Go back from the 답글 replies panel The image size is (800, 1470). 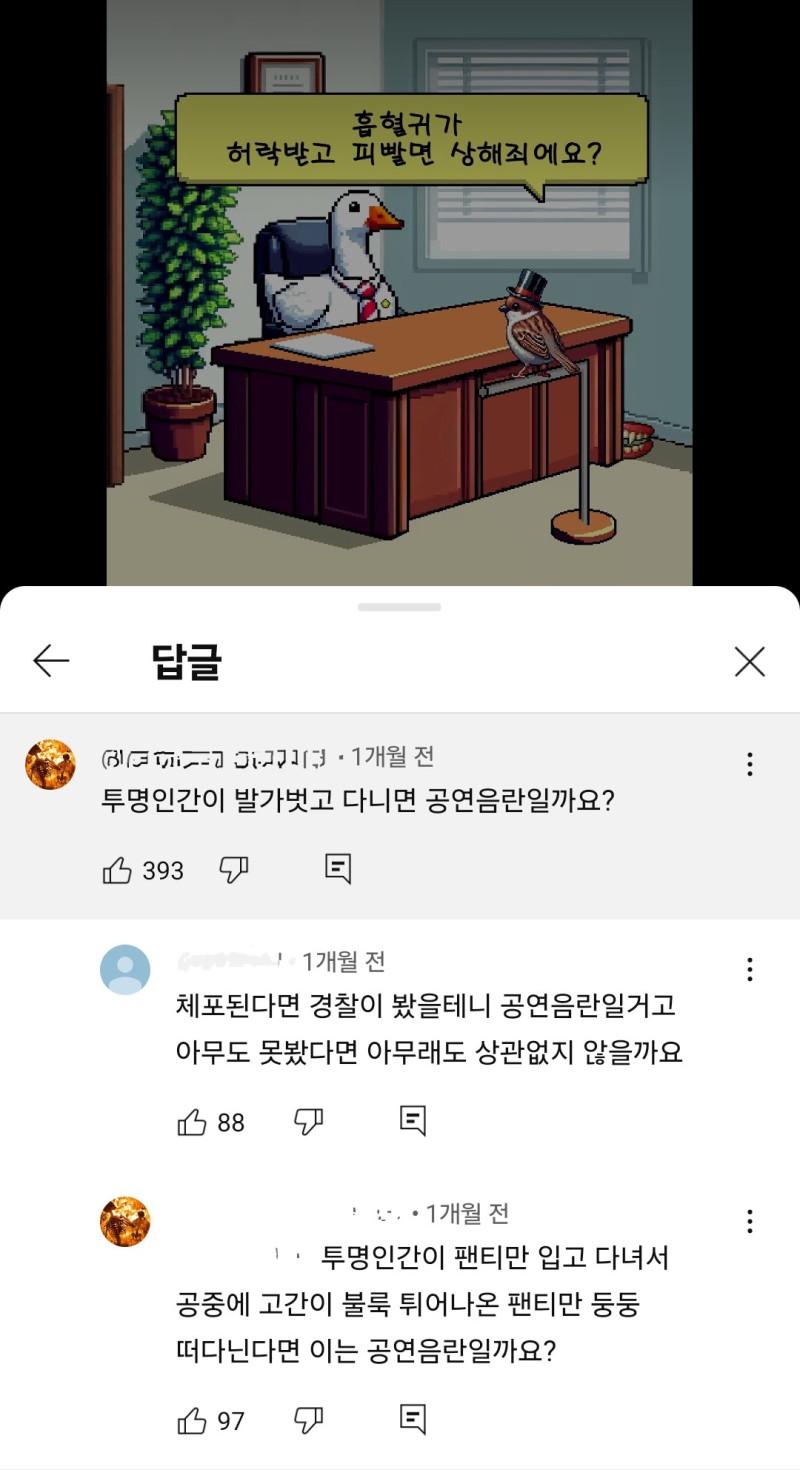coord(51,661)
